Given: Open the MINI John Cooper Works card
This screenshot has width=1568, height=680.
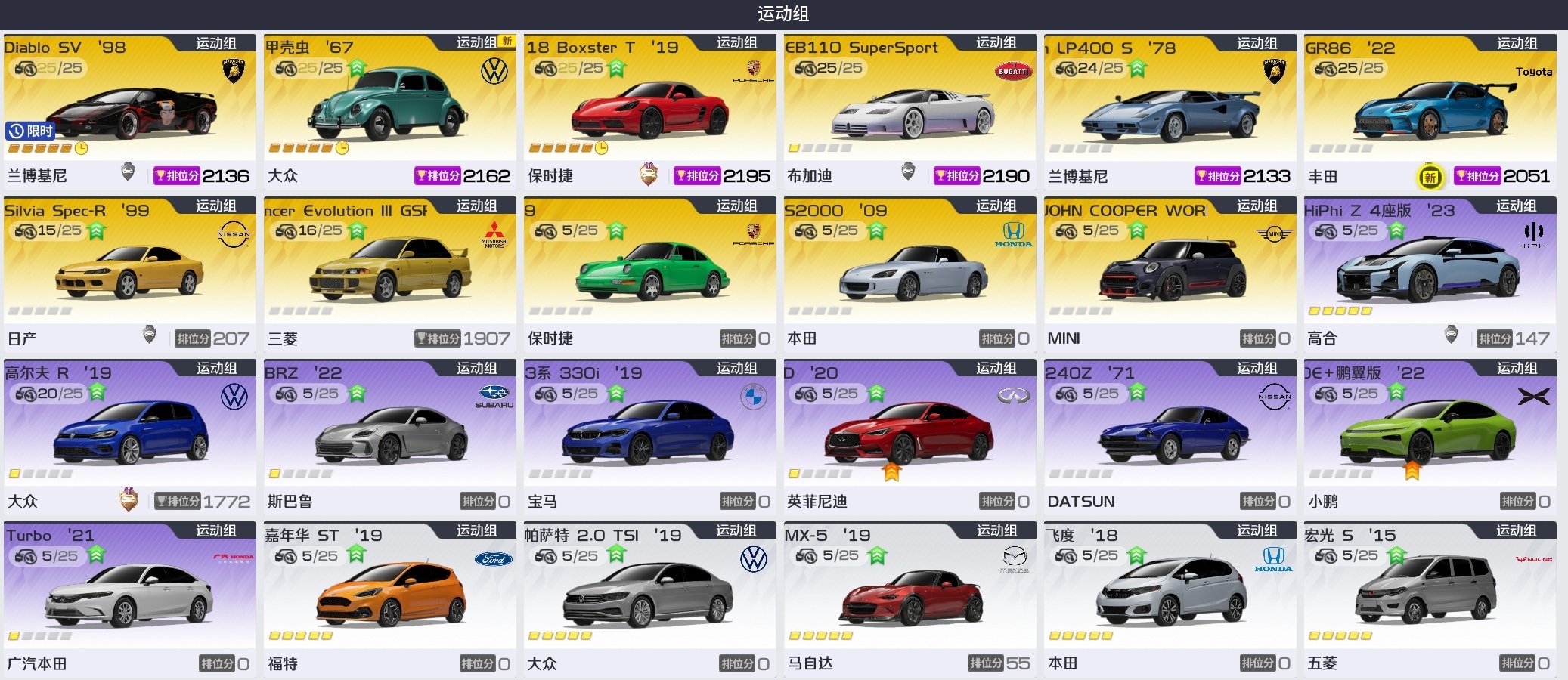Looking at the screenshot, I should 1169,272.
